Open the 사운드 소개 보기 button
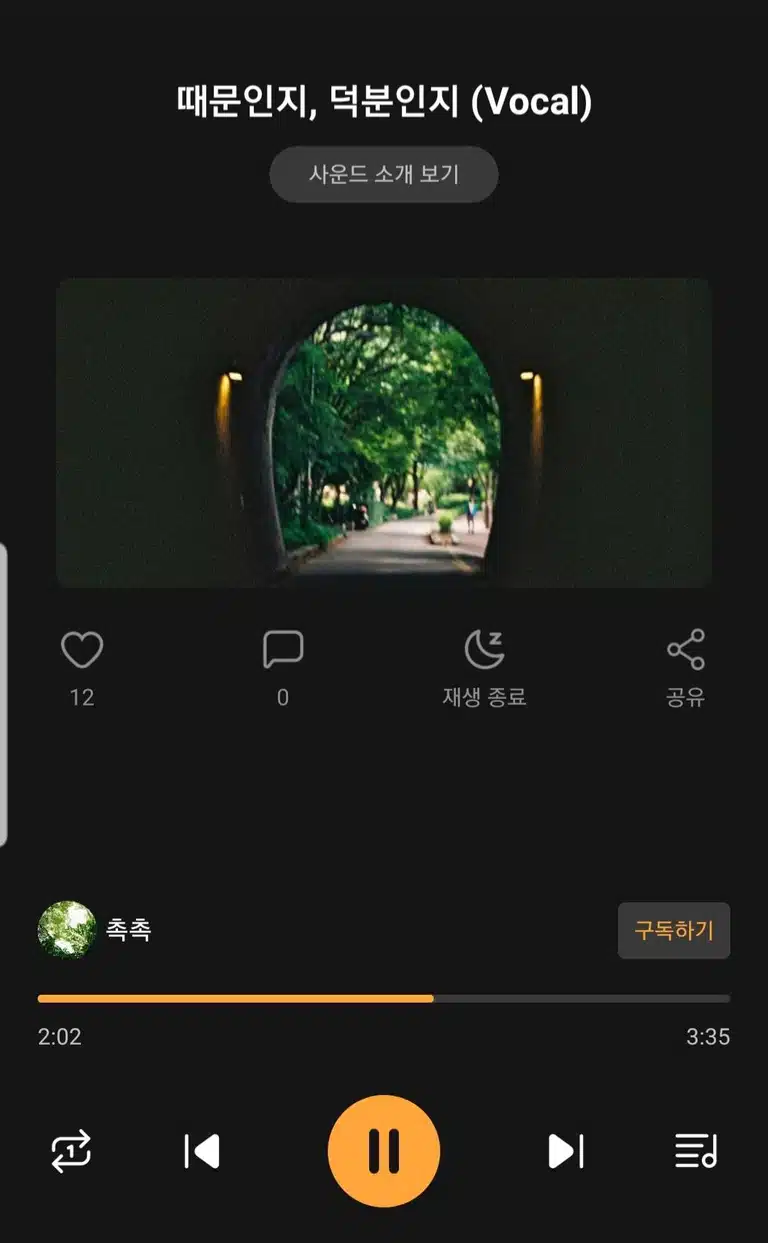The image size is (768, 1243). pyautogui.click(x=384, y=174)
